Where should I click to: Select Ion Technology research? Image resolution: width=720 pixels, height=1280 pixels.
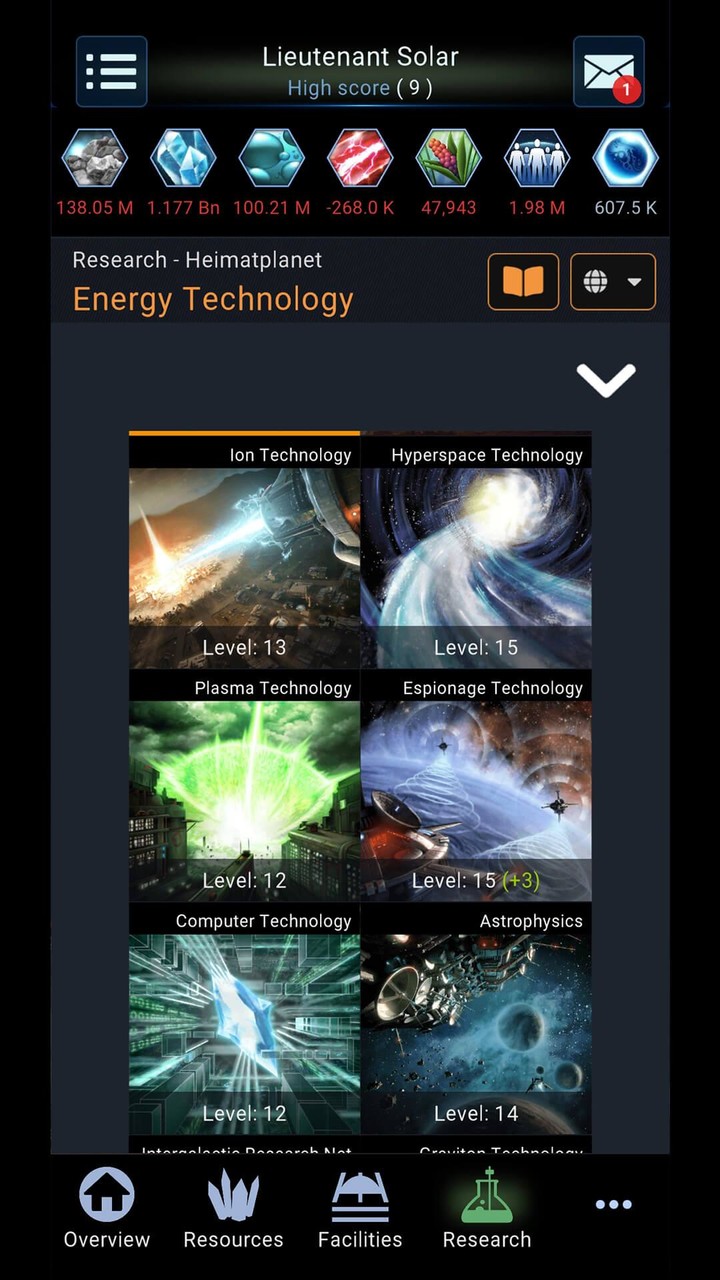tap(244, 550)
